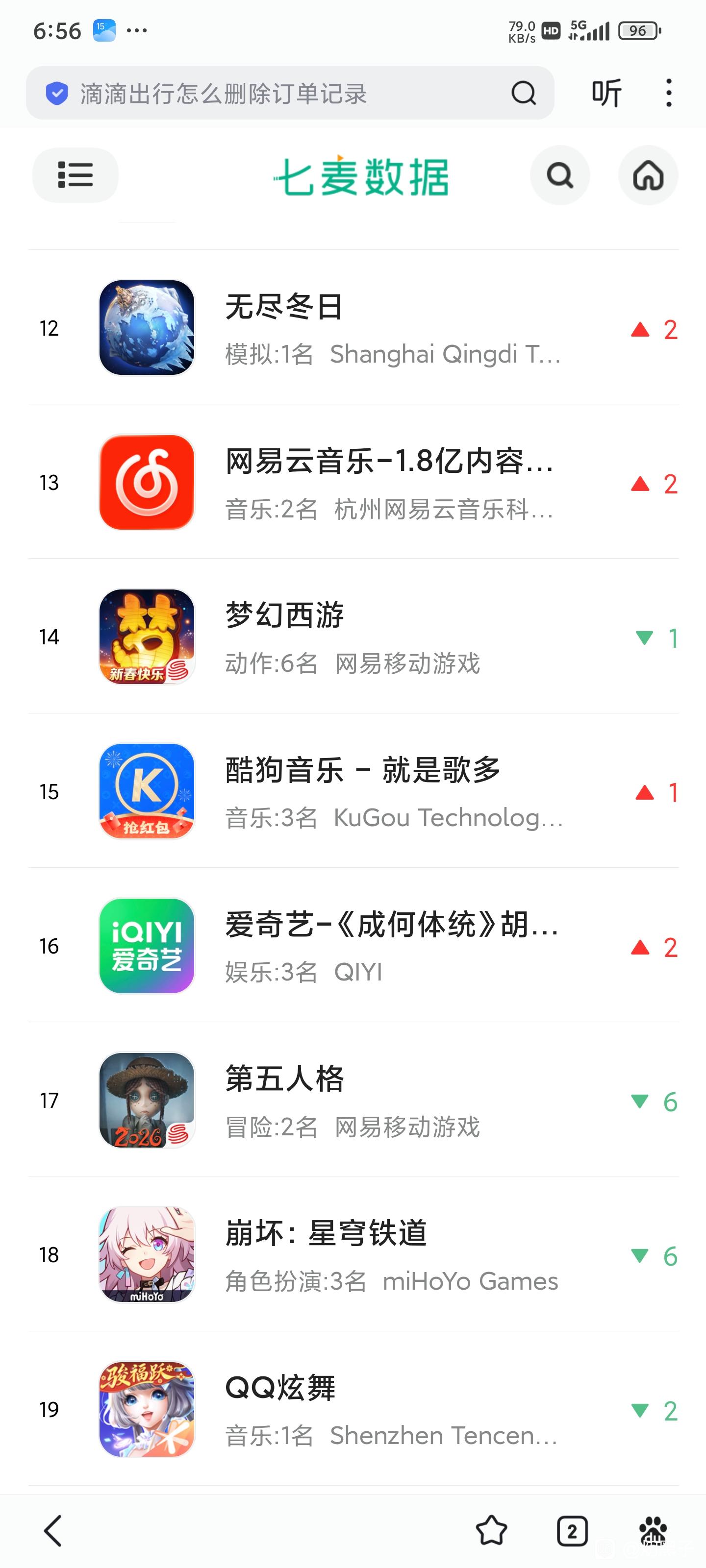
Task: Open the 七麦数据 site search
Action: 560,175
